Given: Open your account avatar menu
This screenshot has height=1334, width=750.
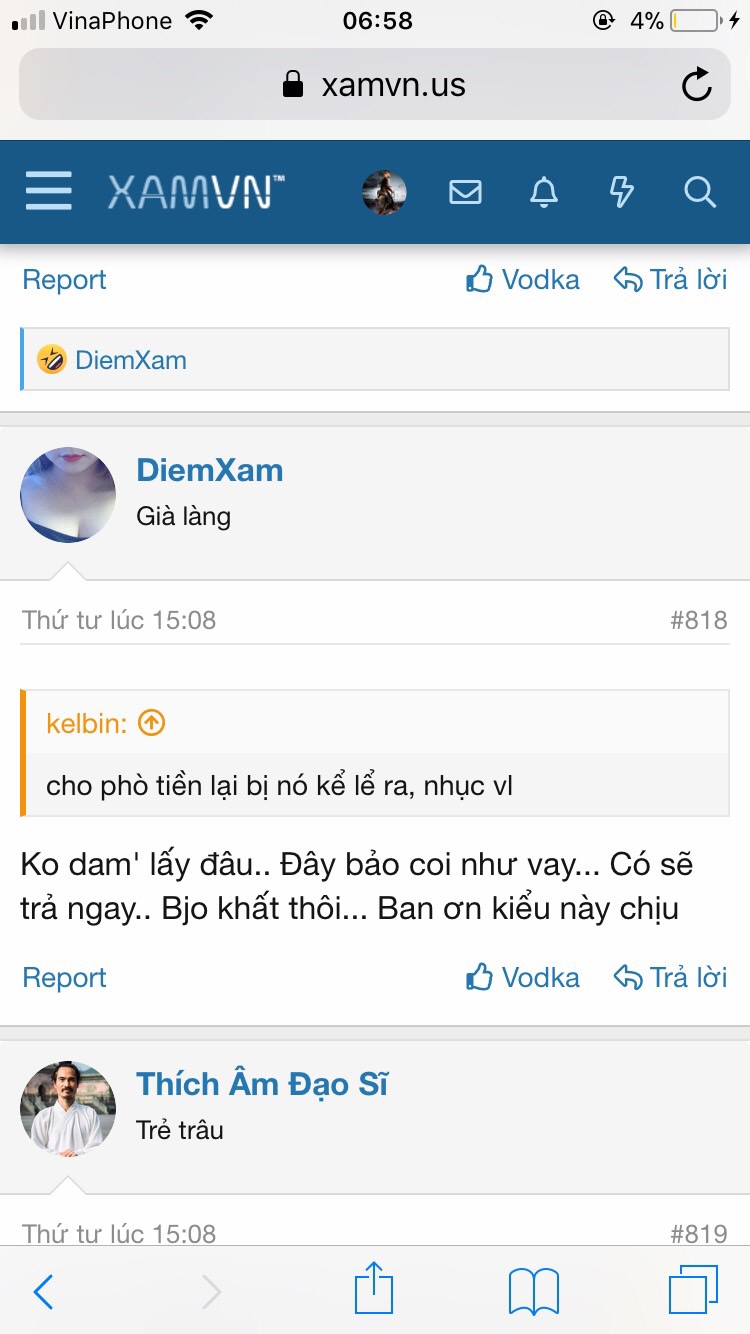Looking at the screenshot, I should [x=384, y=192].
